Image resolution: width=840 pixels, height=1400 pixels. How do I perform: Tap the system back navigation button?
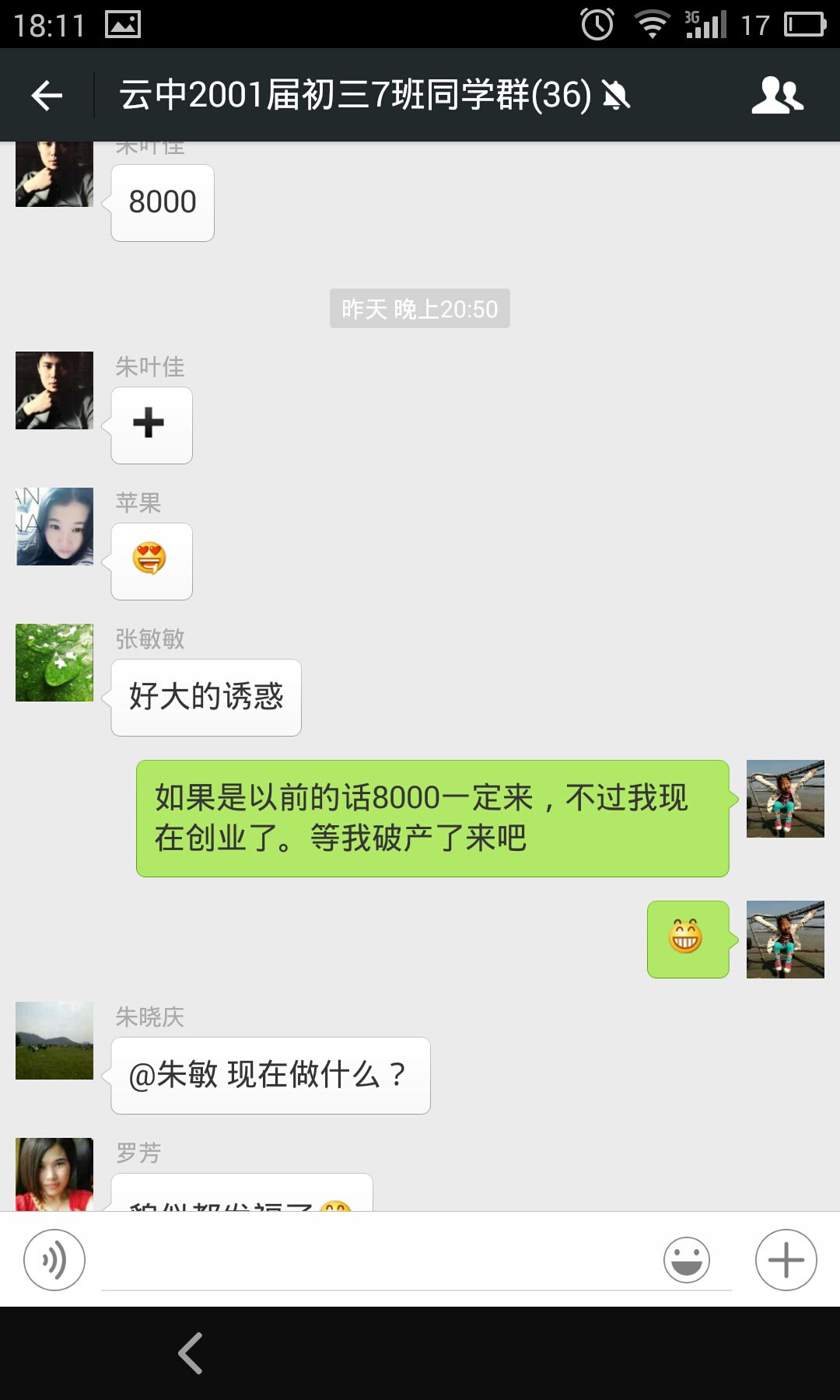[x=191, y=1353]
